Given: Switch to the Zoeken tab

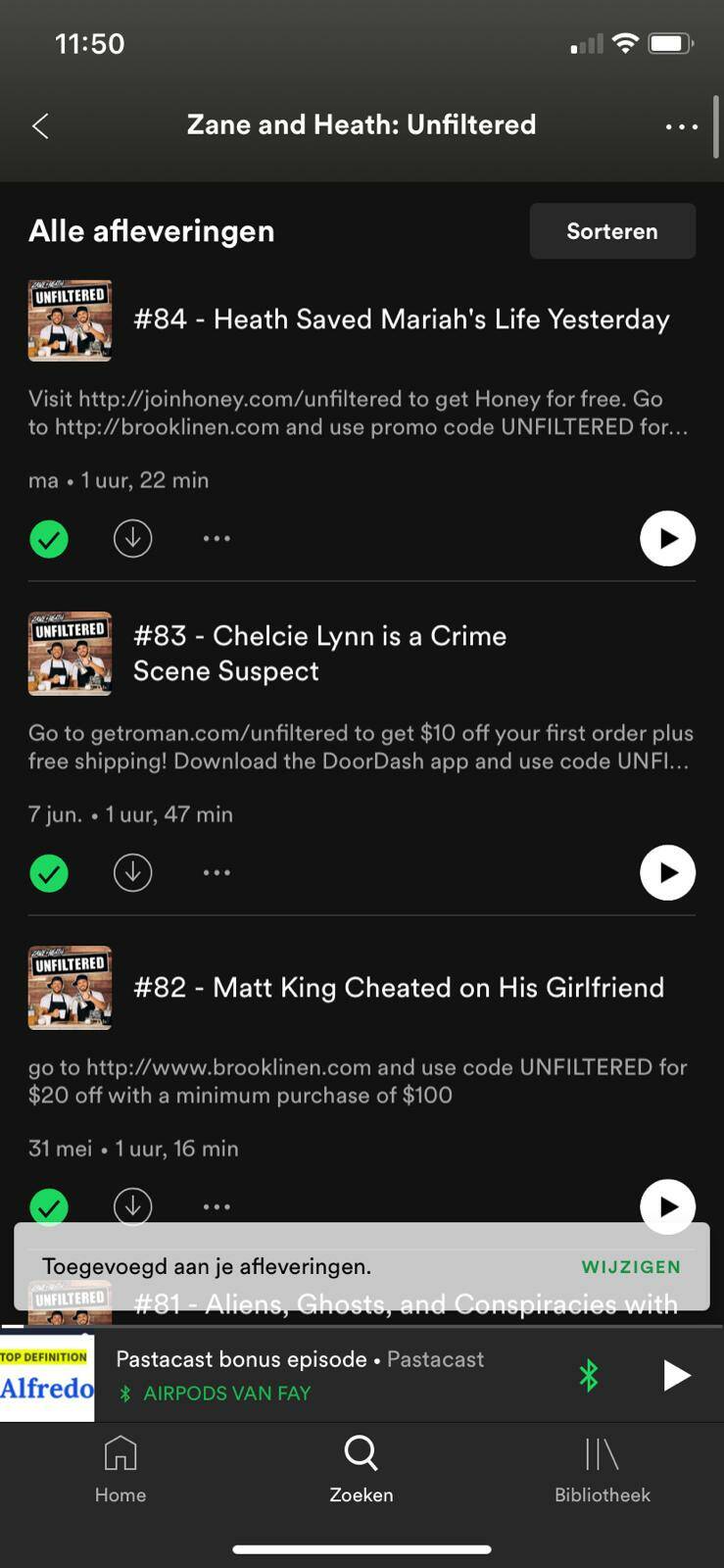Looking at the screenshot, I should (x=362, y=1468).
